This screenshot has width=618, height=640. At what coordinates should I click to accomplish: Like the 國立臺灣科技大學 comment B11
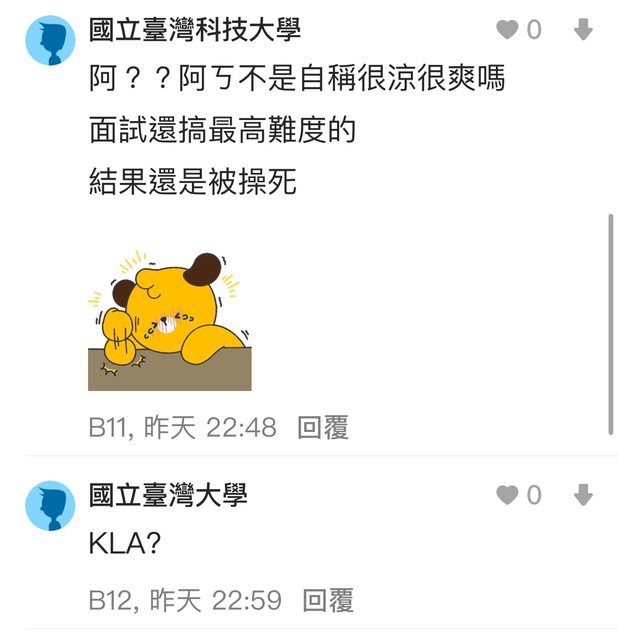click(x=508, y=31)
